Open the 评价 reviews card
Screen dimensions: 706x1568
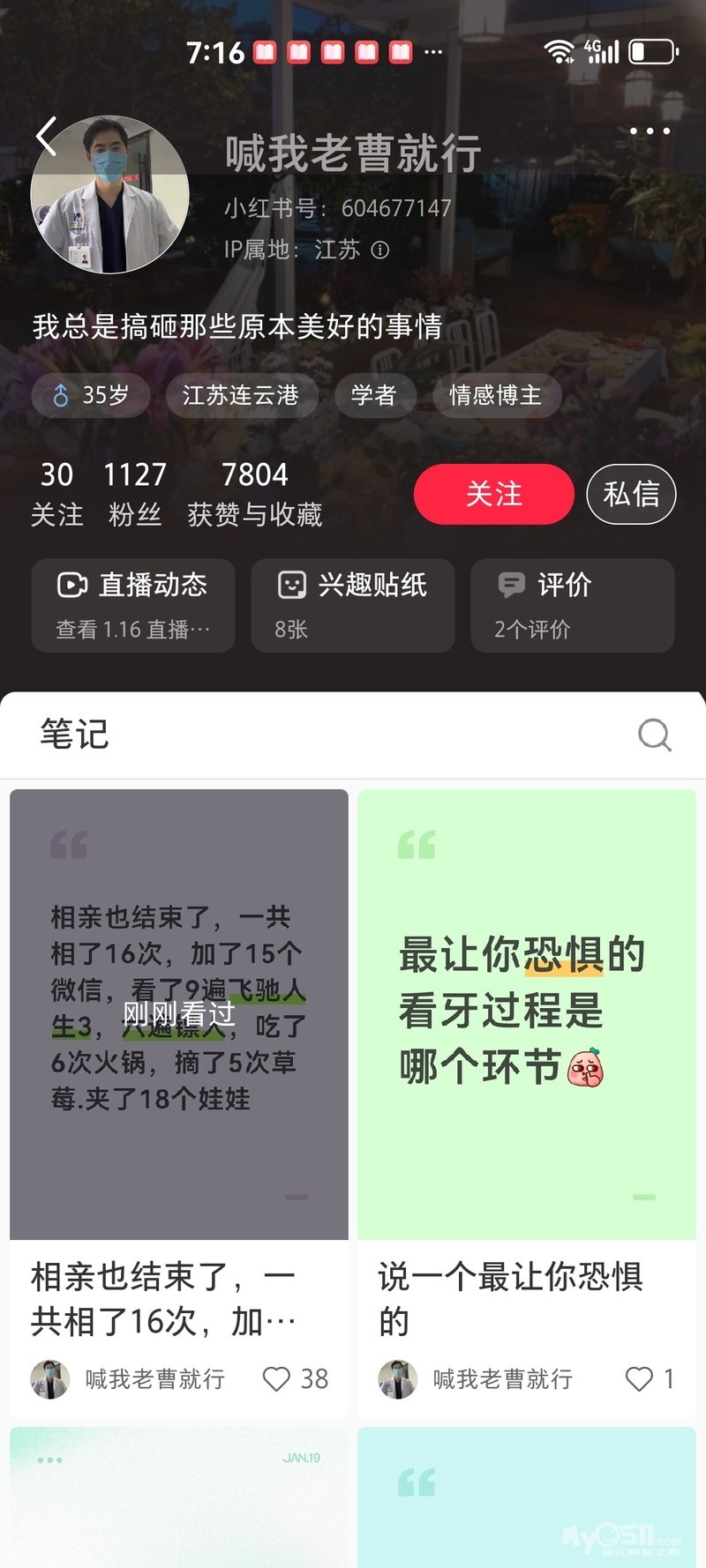click(572, 605)
